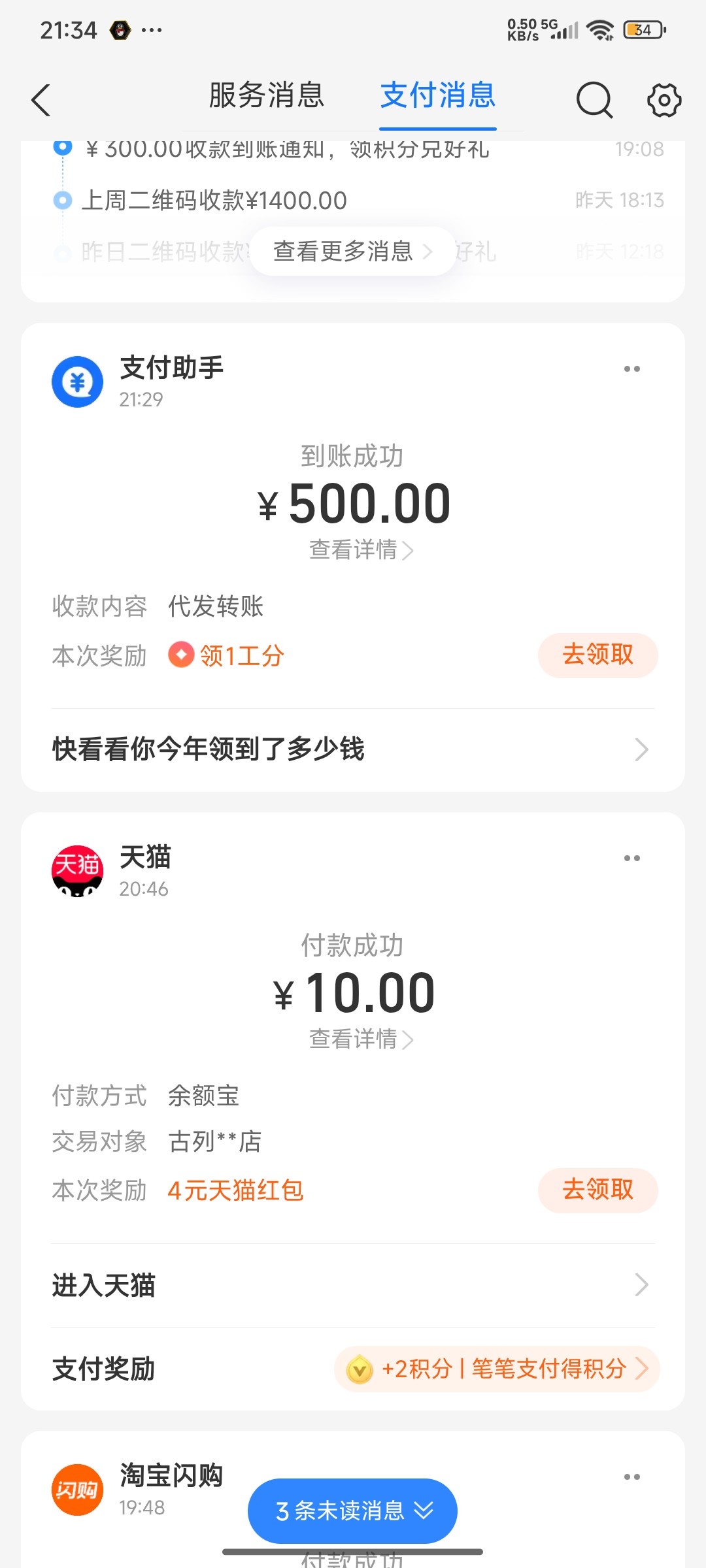Open overflow menu on 淘宝闪购 card
Screen dimensions: 706x1568
tap(631, 1477)
